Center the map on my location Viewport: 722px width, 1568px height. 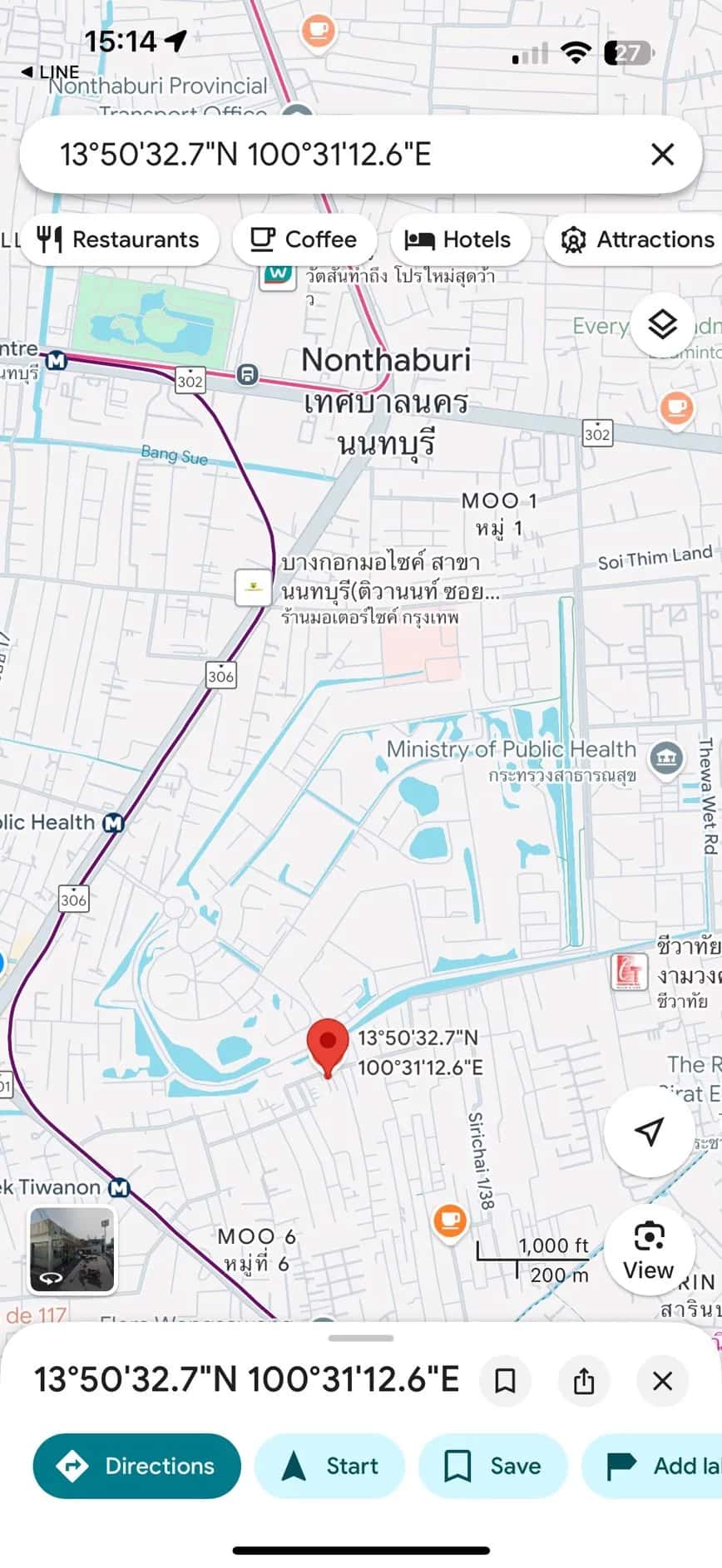point(649,1131)
